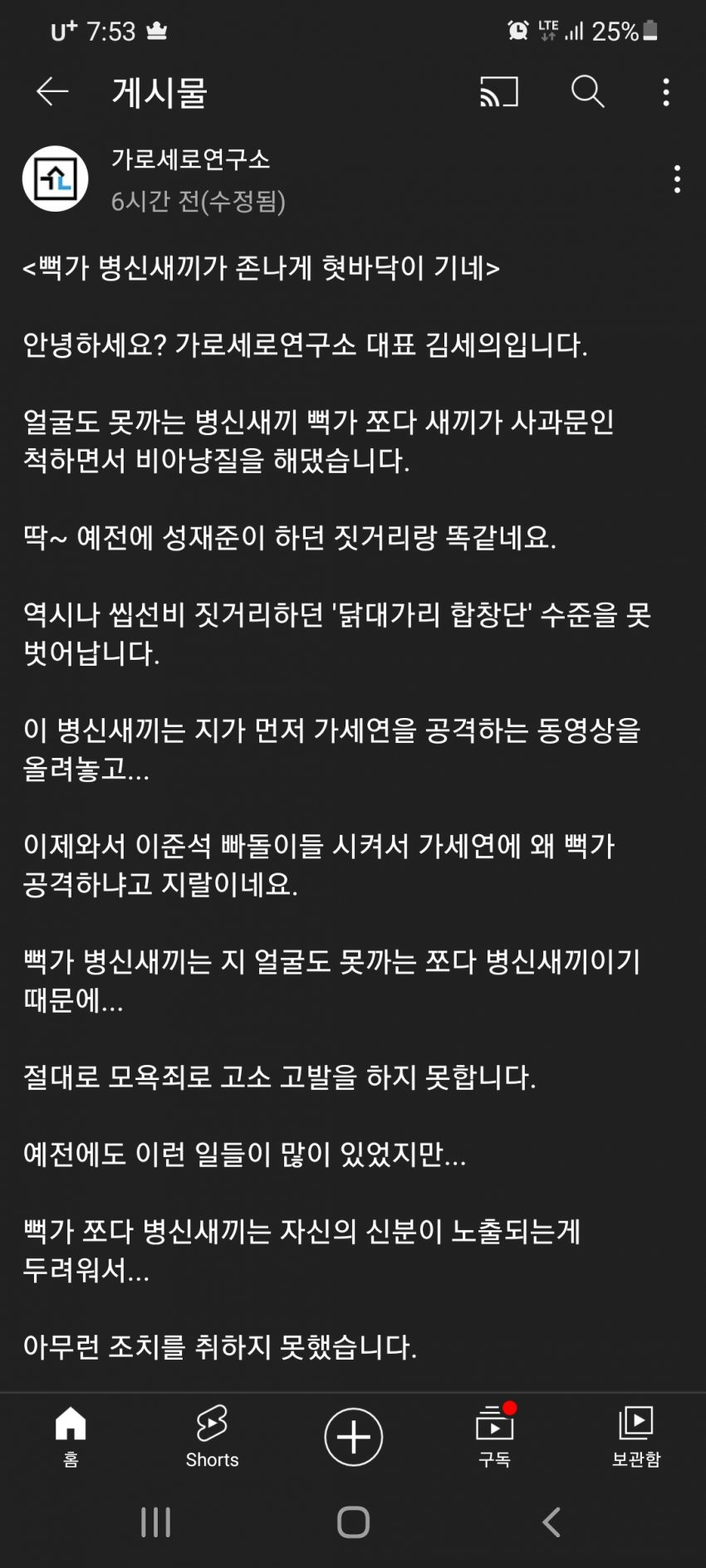
Task: Switch to the Shorts tab
Action: click(212, 1436)
